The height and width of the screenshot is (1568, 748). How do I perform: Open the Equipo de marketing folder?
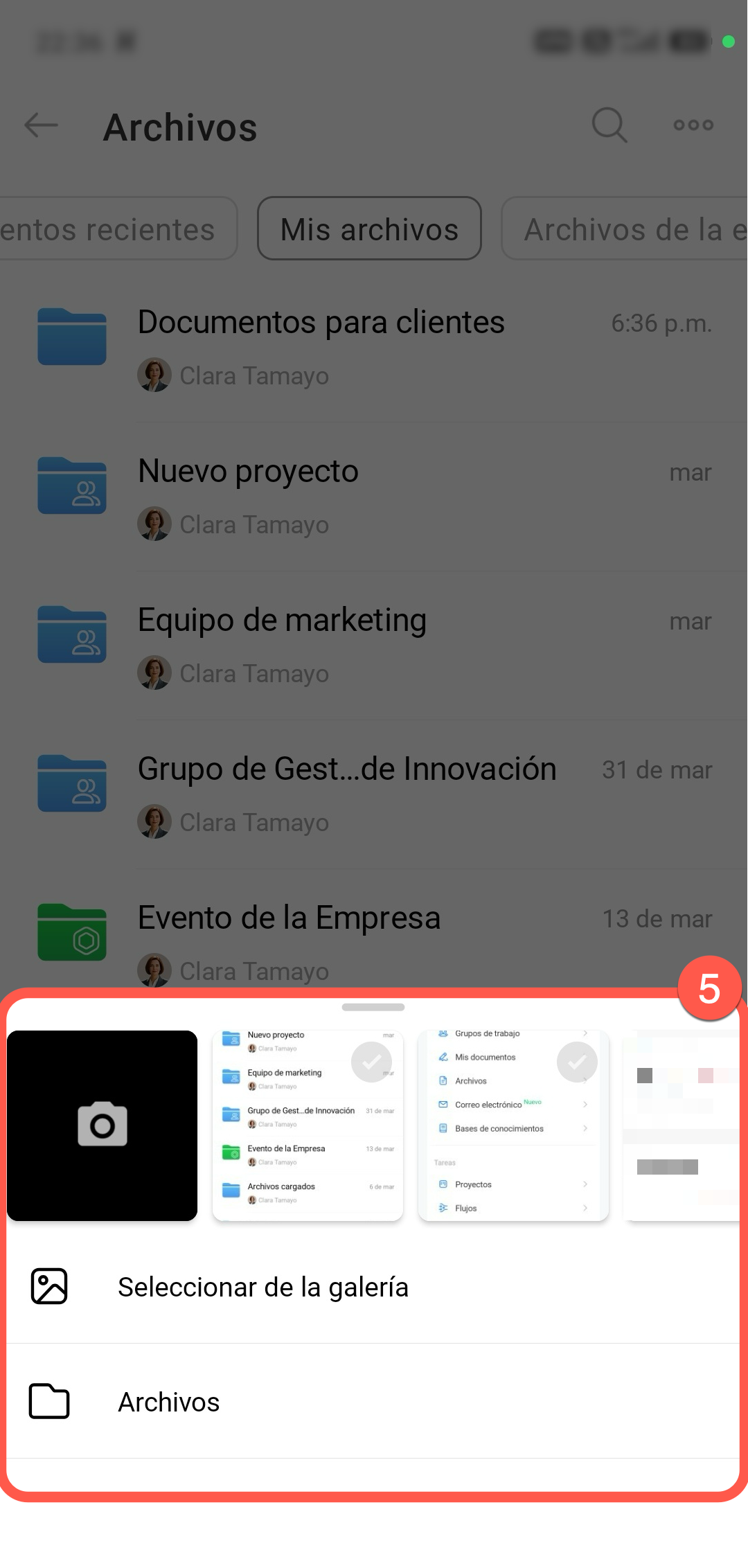pos(374,646)
